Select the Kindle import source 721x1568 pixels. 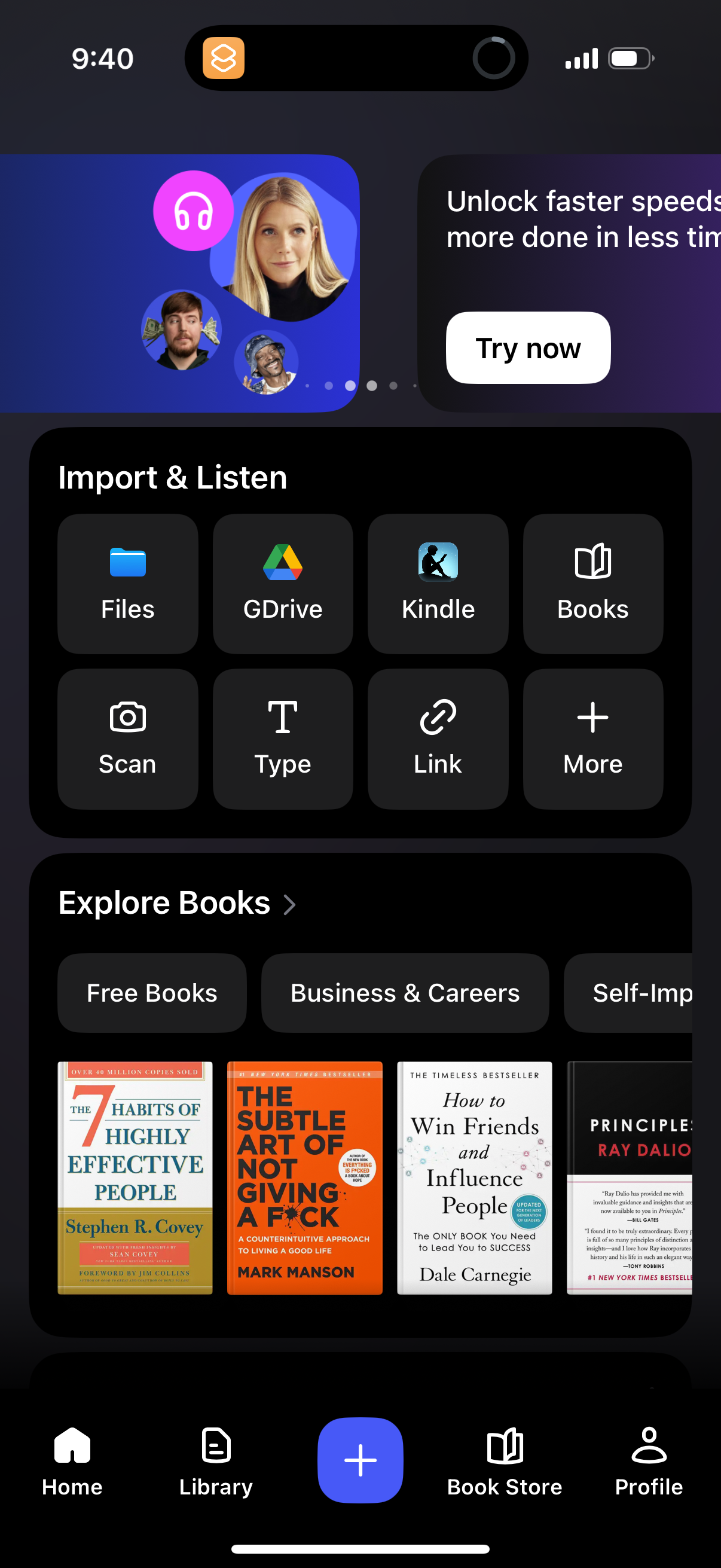pos(438,583)
